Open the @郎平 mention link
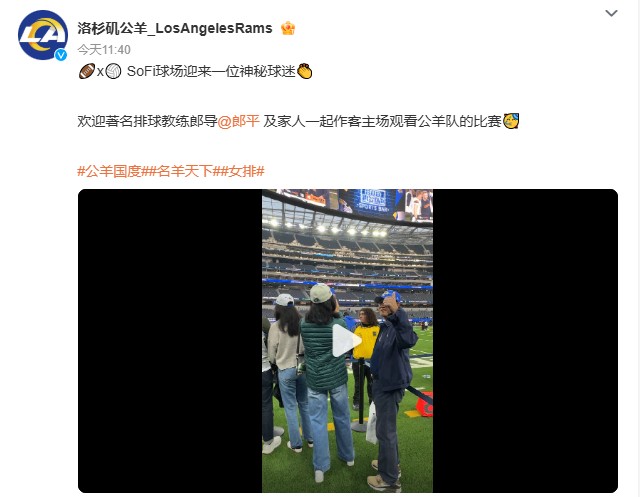 [x=239, y=121]
